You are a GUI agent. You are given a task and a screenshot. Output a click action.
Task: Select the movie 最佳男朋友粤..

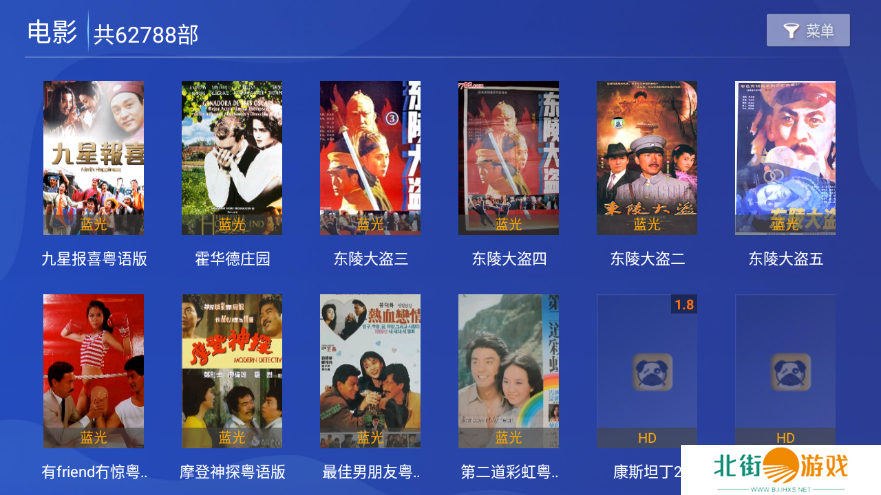coord(370,370)
